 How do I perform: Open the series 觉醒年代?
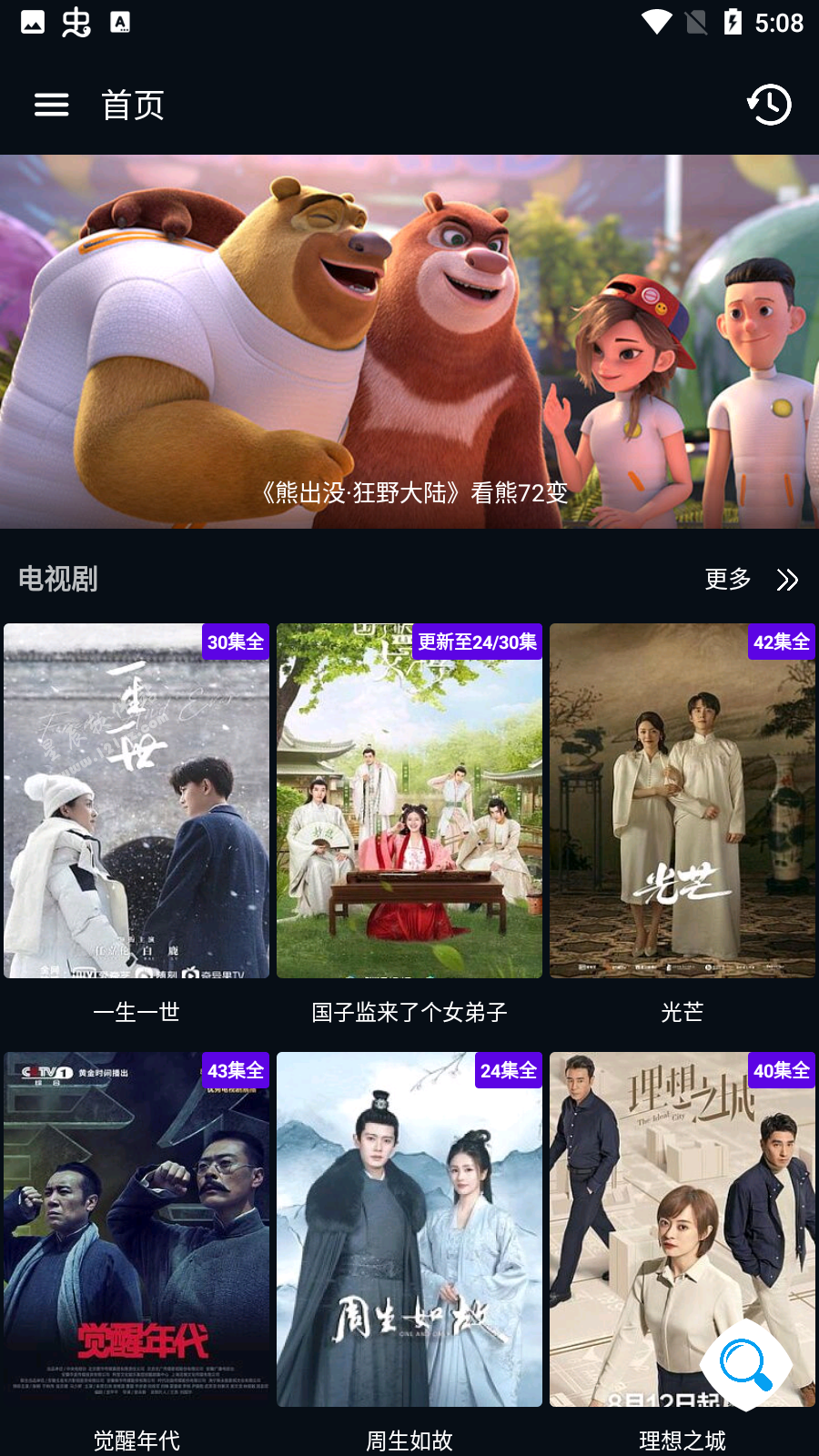click(x=136, y=1228)
